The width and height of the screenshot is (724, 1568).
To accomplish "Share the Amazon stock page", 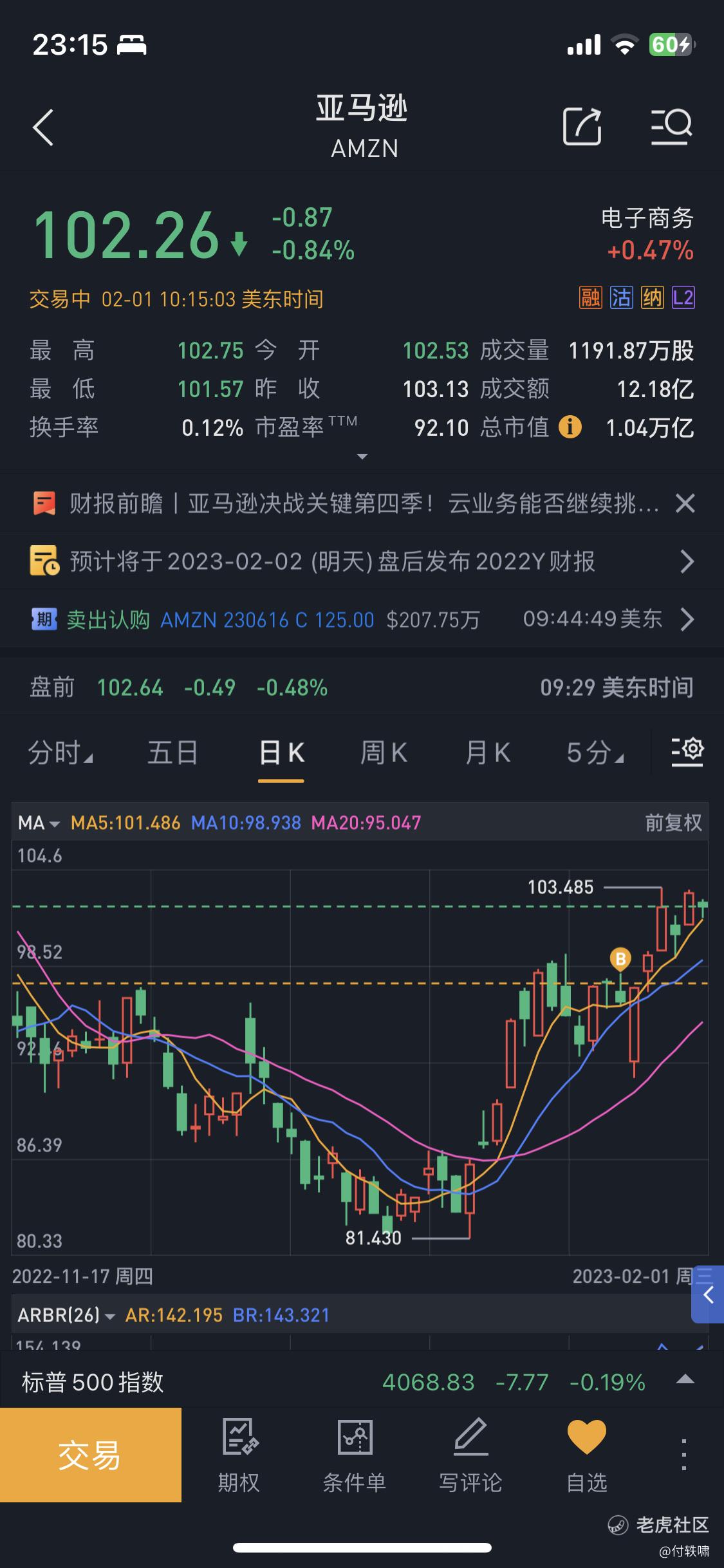I will coord(582,126).
